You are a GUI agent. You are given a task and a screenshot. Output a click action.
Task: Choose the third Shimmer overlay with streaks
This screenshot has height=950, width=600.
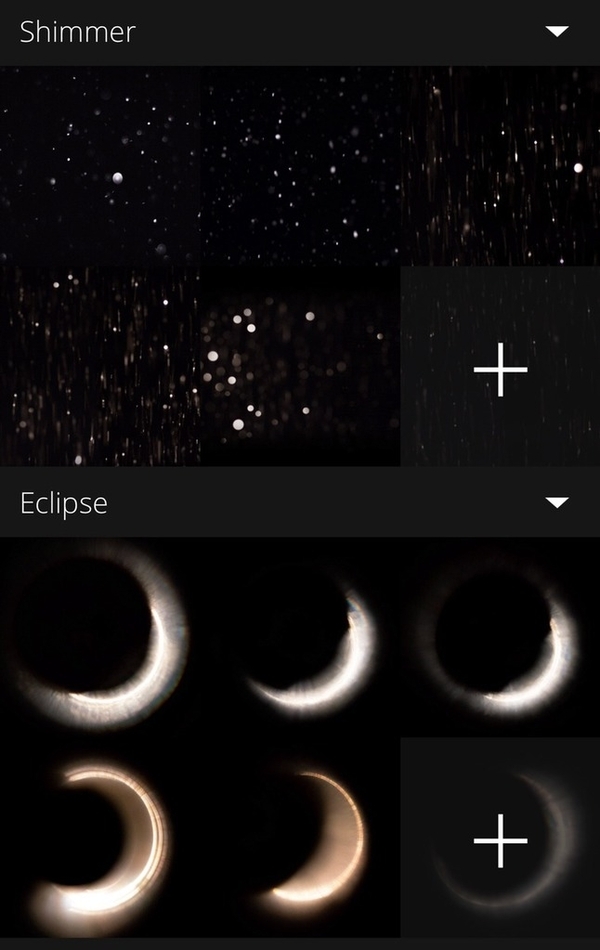[x=500, y=166]
